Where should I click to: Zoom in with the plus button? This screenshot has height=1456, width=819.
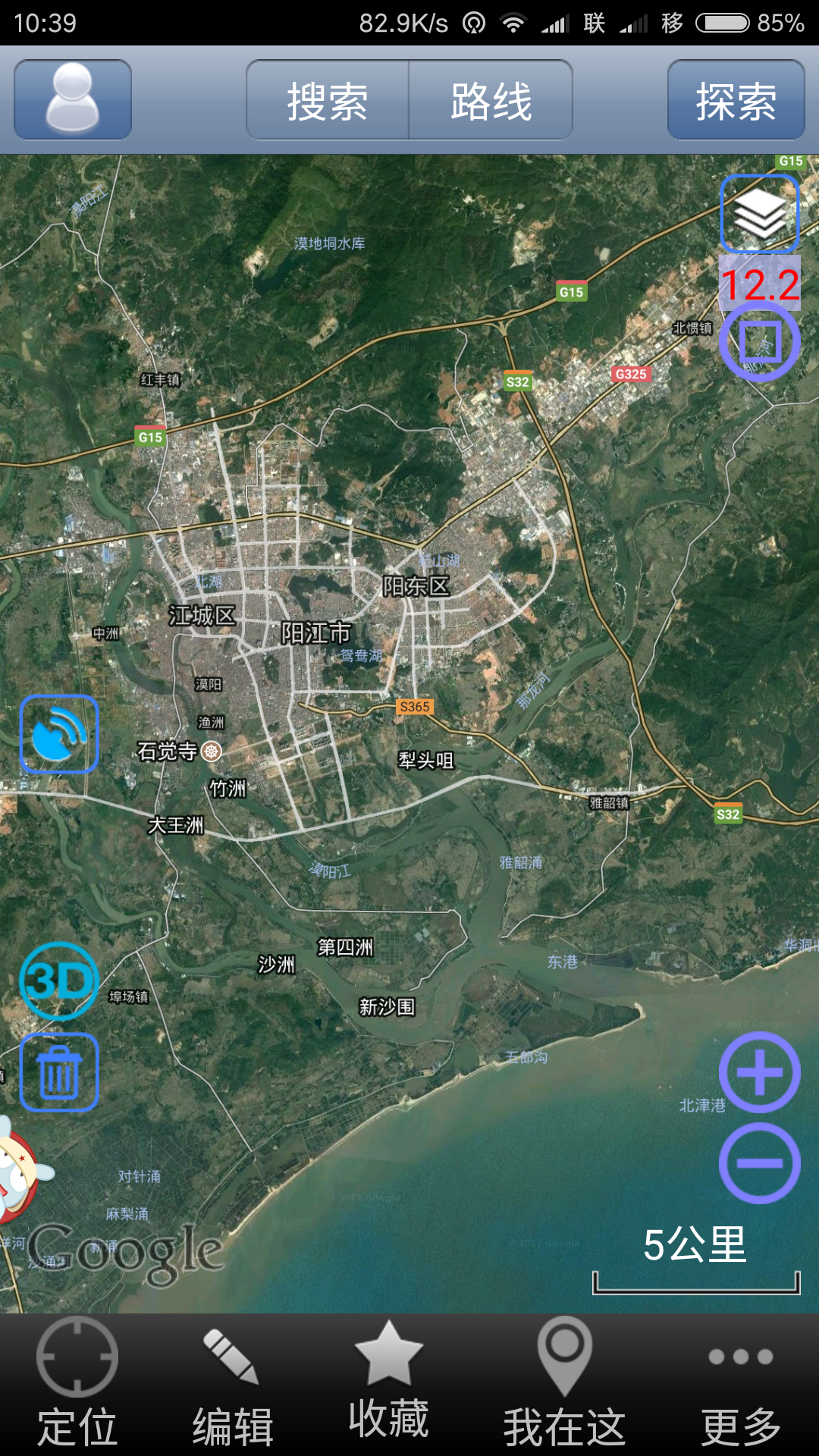(759, 1072)
